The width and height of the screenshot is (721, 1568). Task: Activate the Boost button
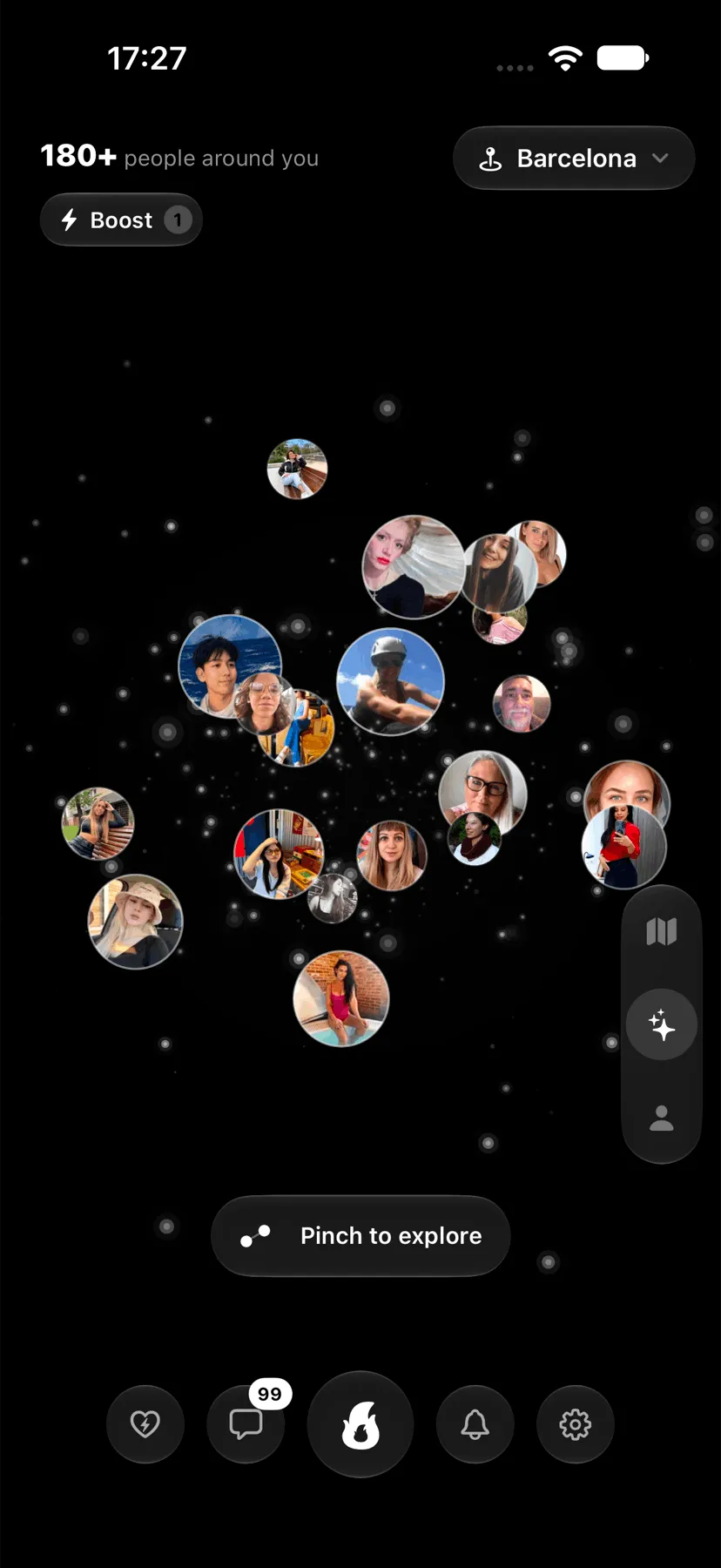[x=121, y=220]
